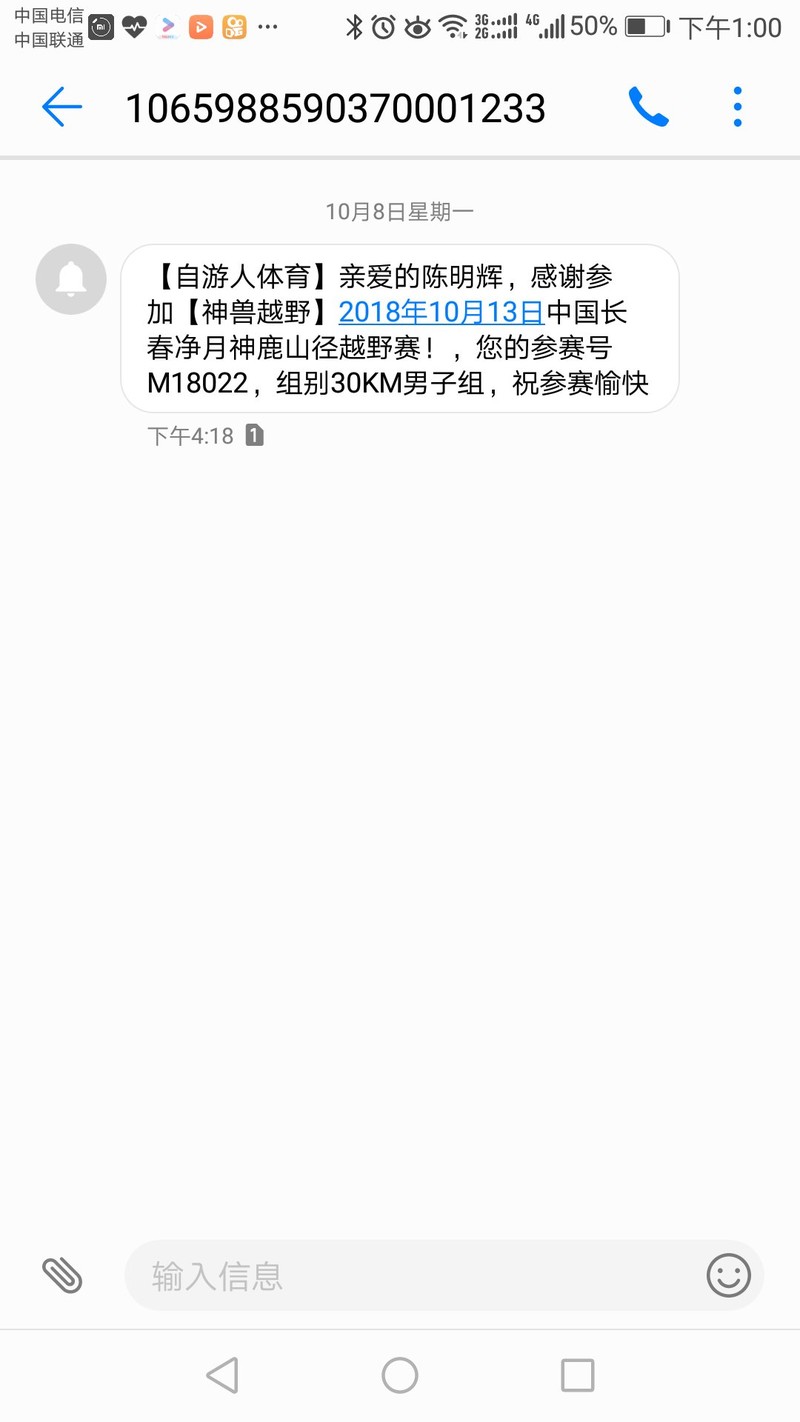800x1422 pixels.
Task: Tap the sender's bell avatar
Action: tap(71, 279)
